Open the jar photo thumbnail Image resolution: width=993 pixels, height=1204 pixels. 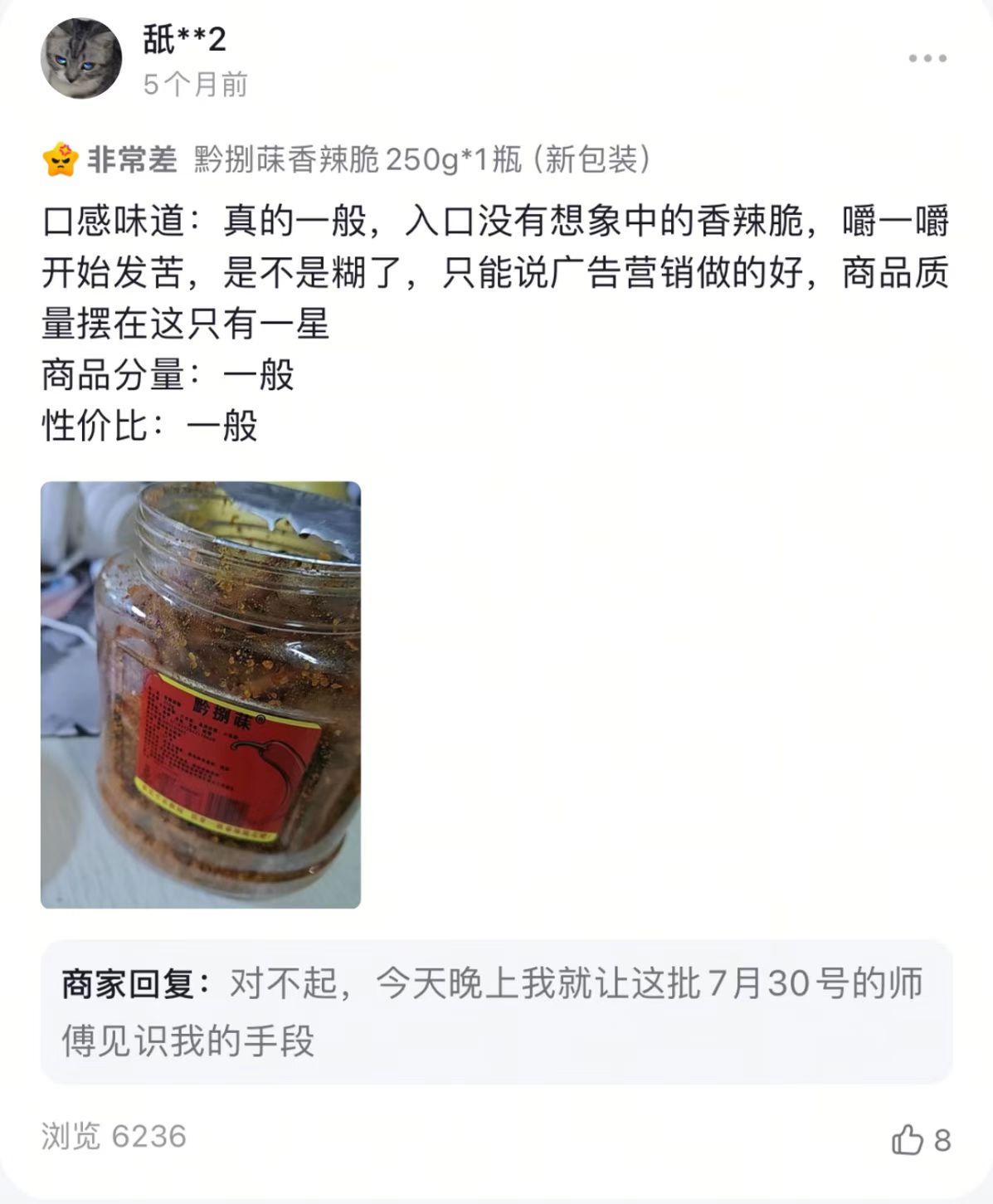click(x=199, y=695)
